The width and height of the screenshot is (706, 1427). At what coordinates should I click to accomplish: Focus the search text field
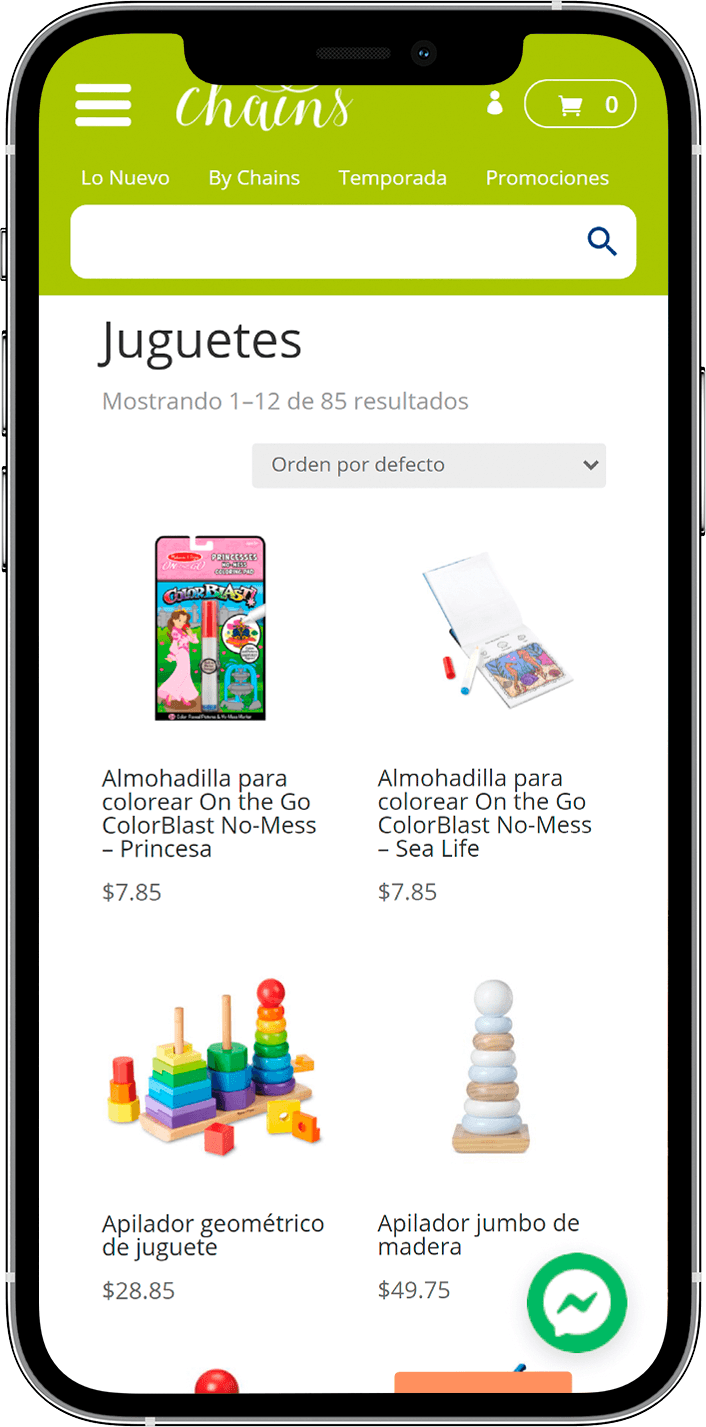pos(320,242)
